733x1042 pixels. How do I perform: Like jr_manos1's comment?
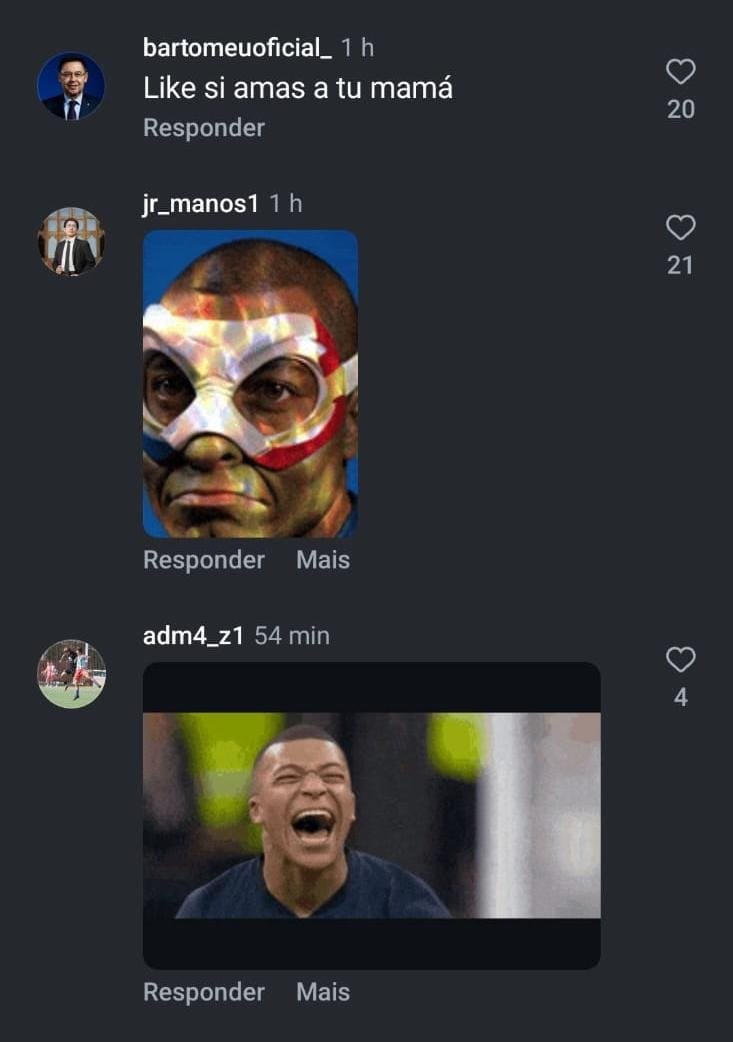[x=680, y=229]
